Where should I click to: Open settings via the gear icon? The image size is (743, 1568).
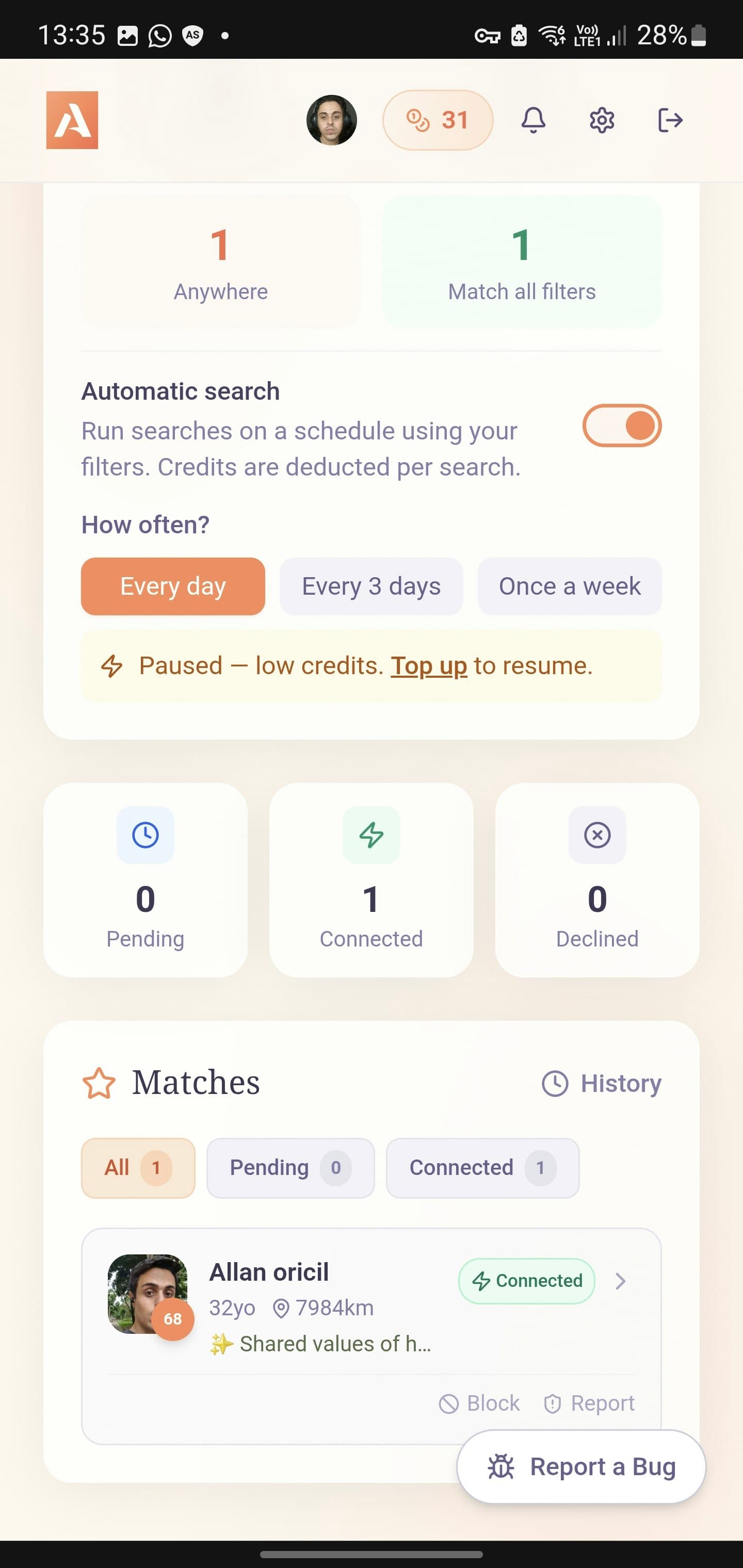click(601, 120)
